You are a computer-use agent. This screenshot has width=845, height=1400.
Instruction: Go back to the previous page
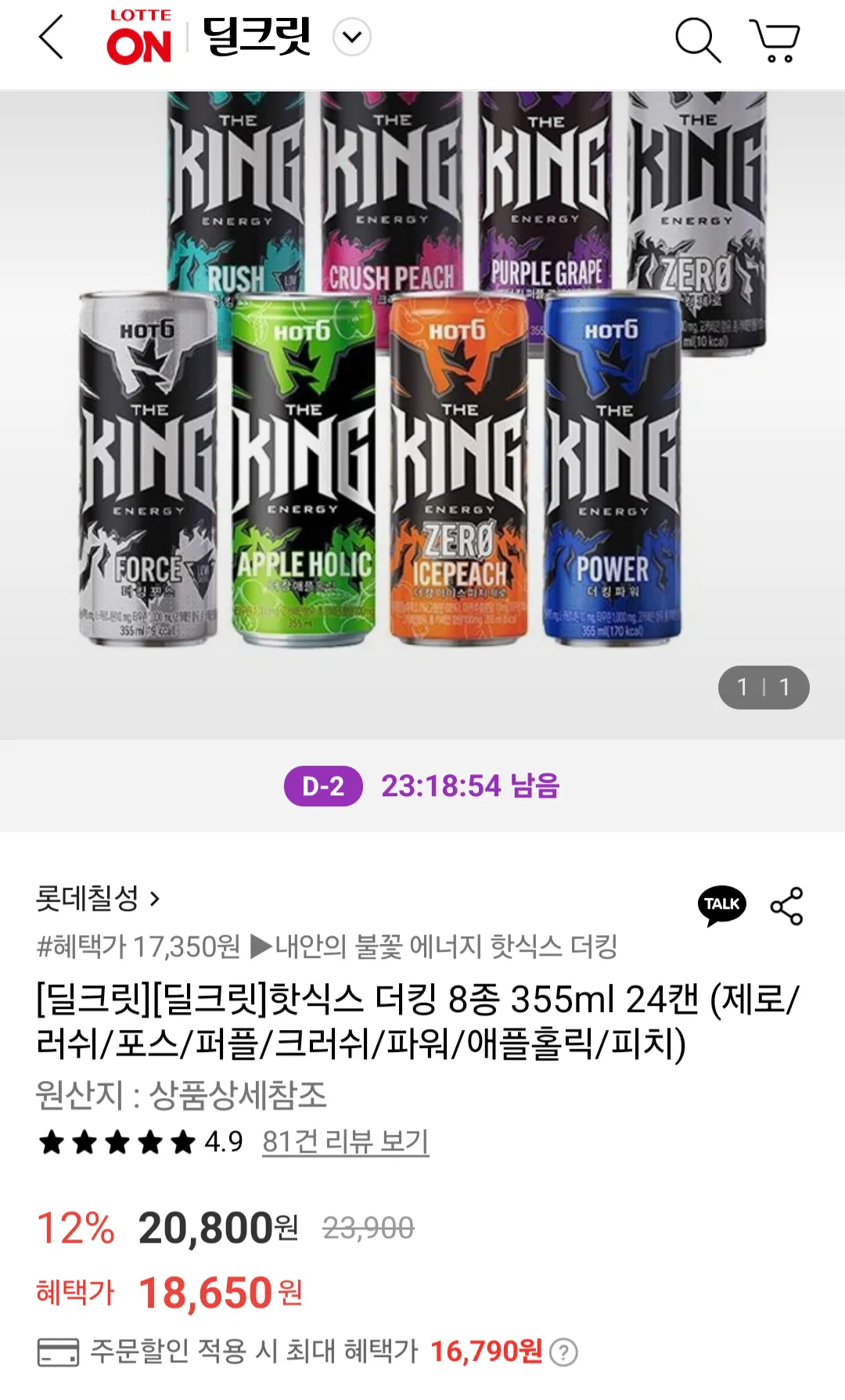(x=52, y=38)
